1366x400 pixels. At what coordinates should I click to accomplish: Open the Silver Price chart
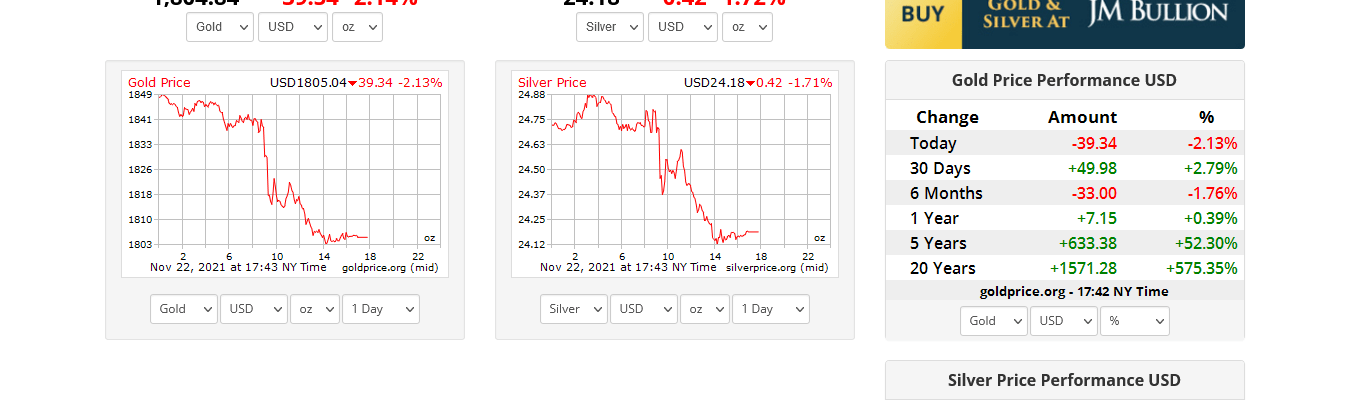(674, 170)
